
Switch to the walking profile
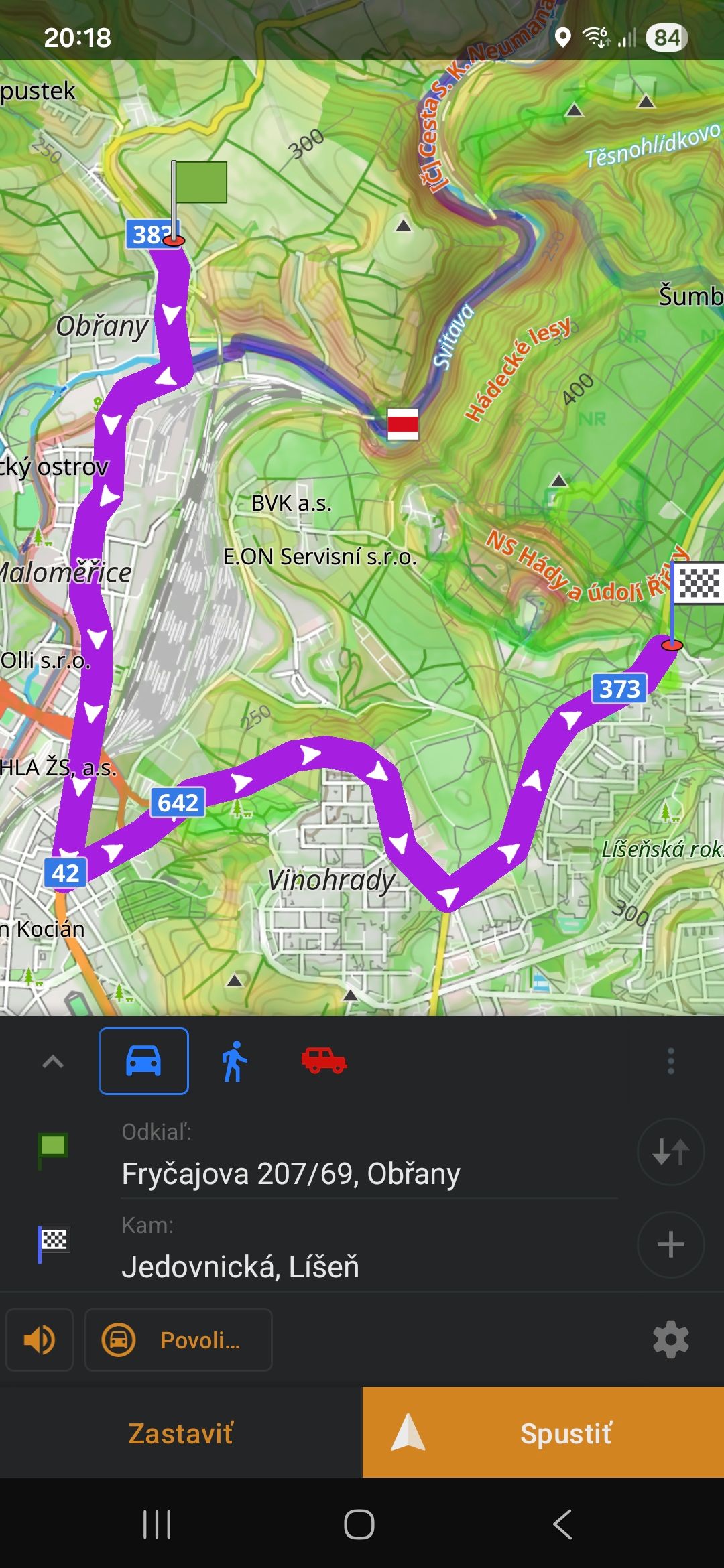coord(235,1061)
